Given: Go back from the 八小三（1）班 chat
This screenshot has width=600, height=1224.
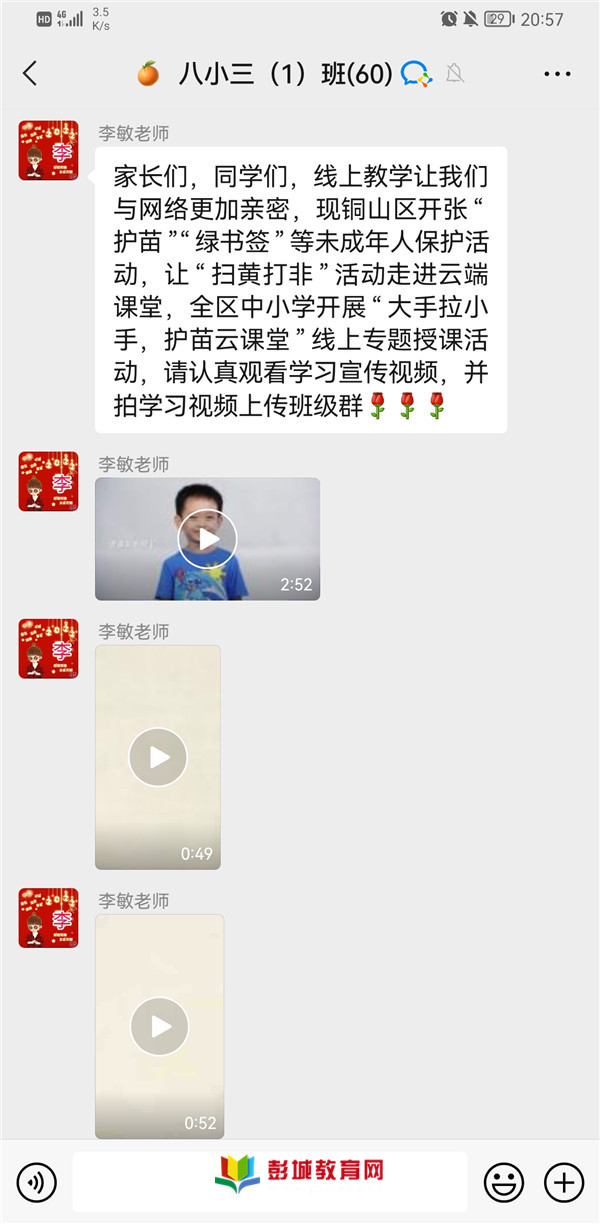Looking at the screenshot, I should click(x=30, y=73).
